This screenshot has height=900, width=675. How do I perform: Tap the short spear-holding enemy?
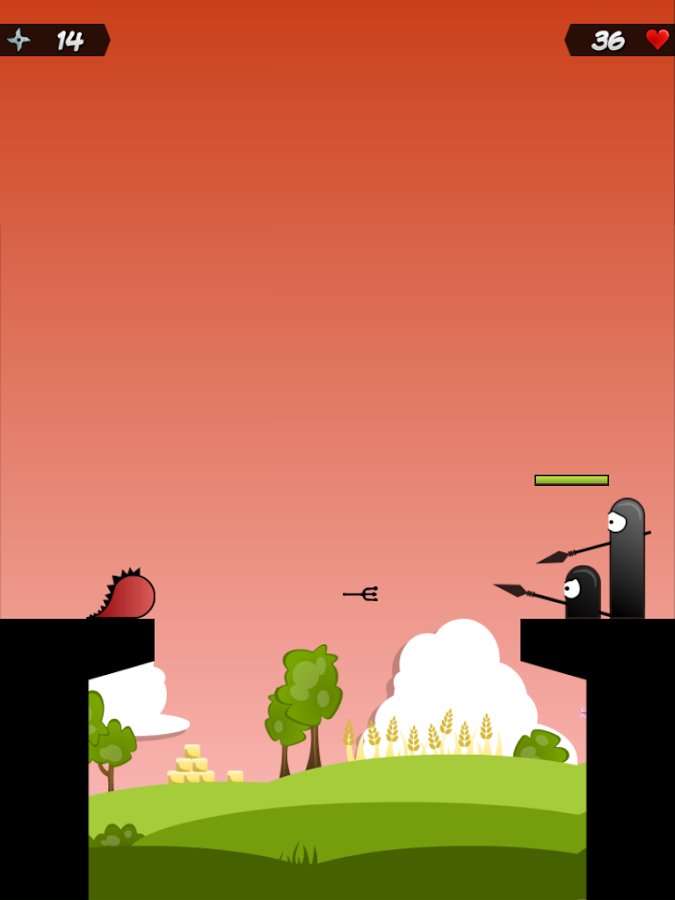[x=582, y=593]
